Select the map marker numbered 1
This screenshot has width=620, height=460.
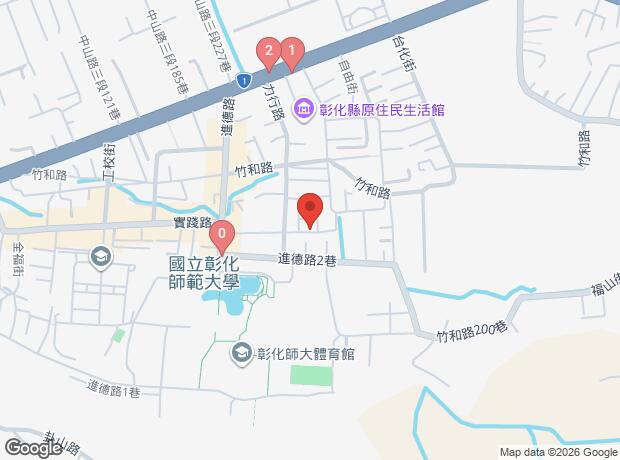[291, 52]
